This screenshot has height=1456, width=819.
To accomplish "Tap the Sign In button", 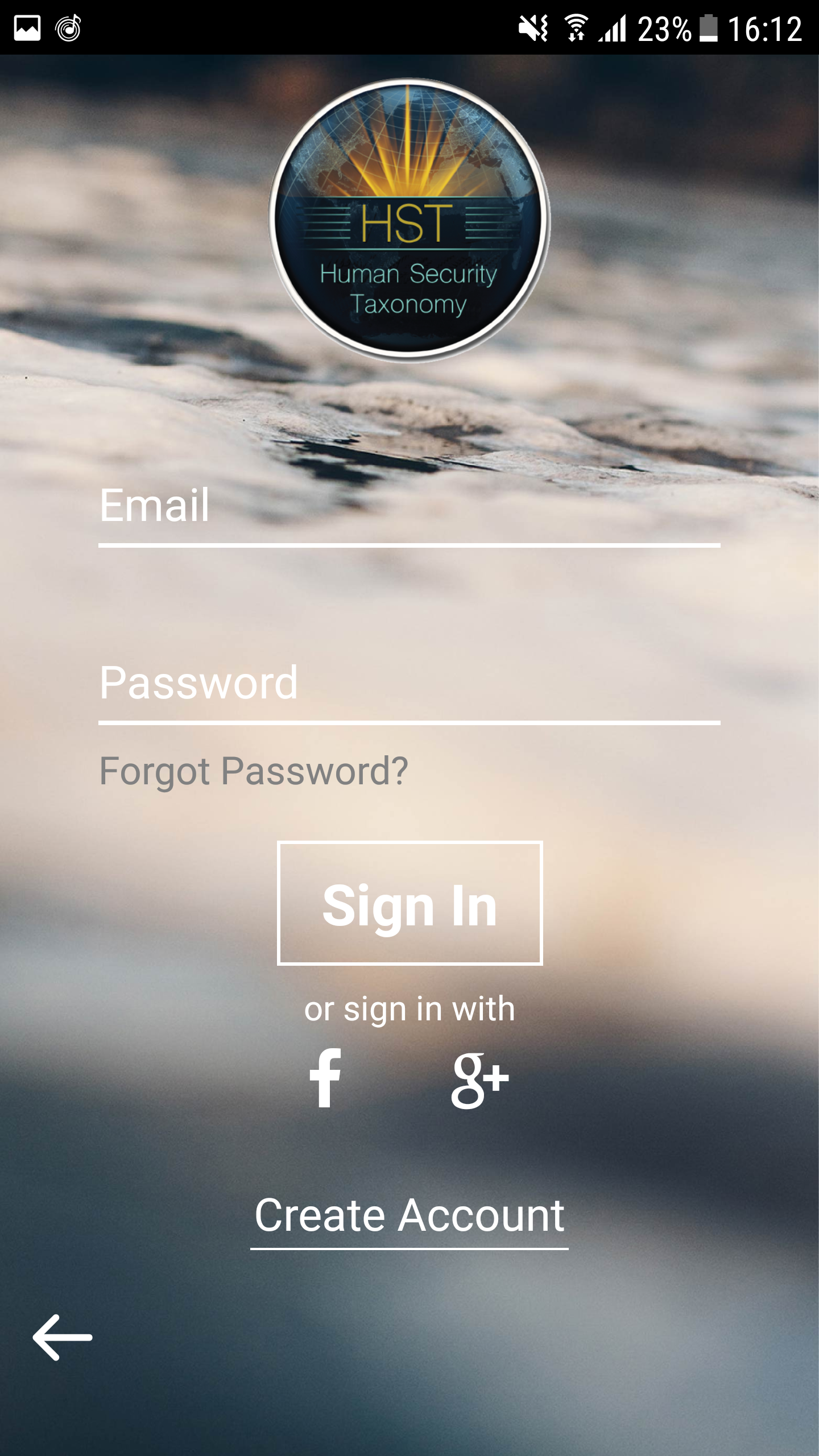I will [409, 903].
